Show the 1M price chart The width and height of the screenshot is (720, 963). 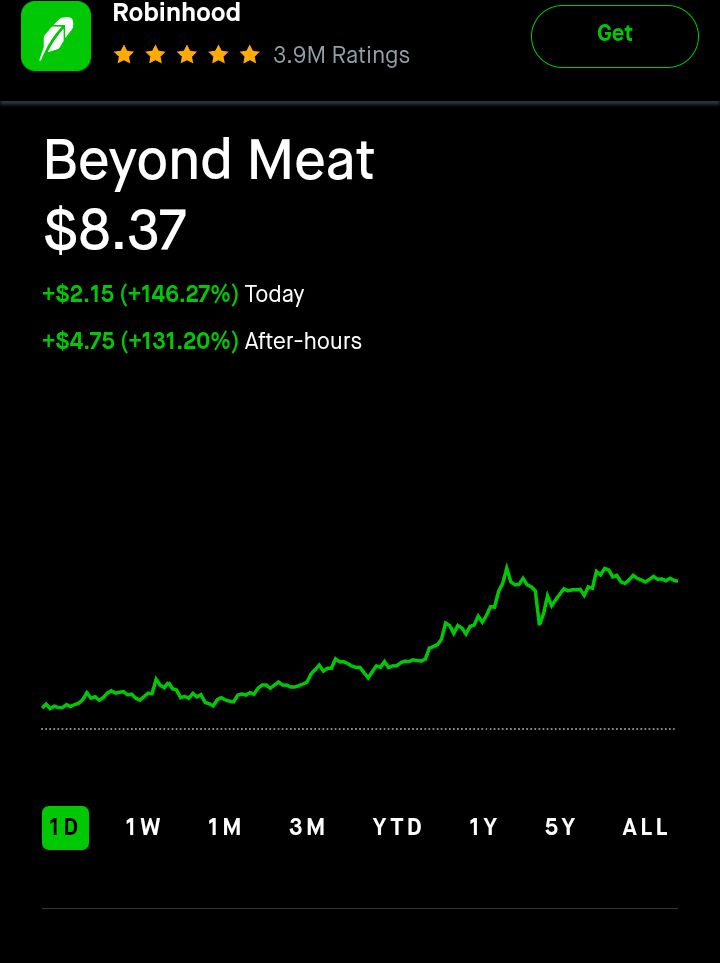click(x=225, y=828)
